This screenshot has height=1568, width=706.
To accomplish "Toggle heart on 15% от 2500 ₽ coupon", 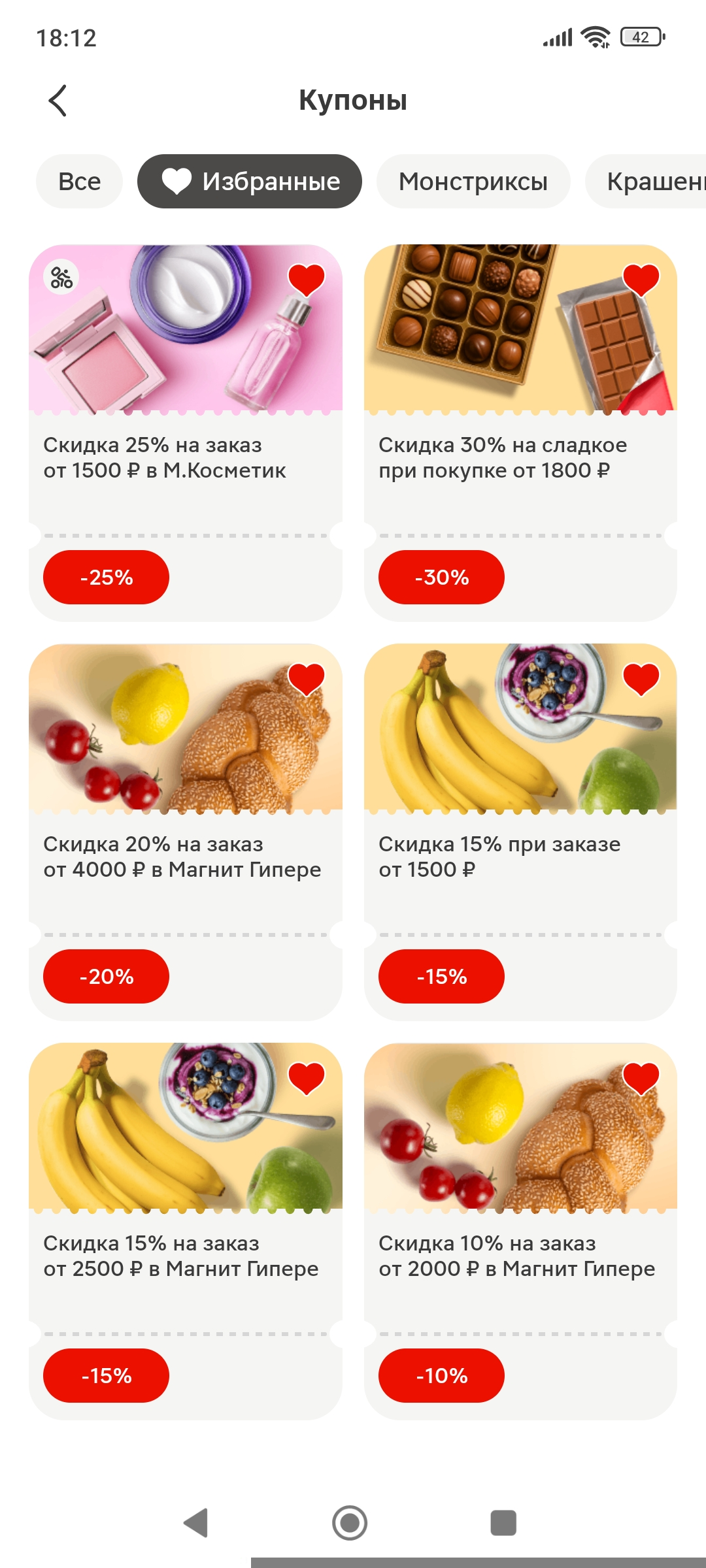I will point(307,1078).
